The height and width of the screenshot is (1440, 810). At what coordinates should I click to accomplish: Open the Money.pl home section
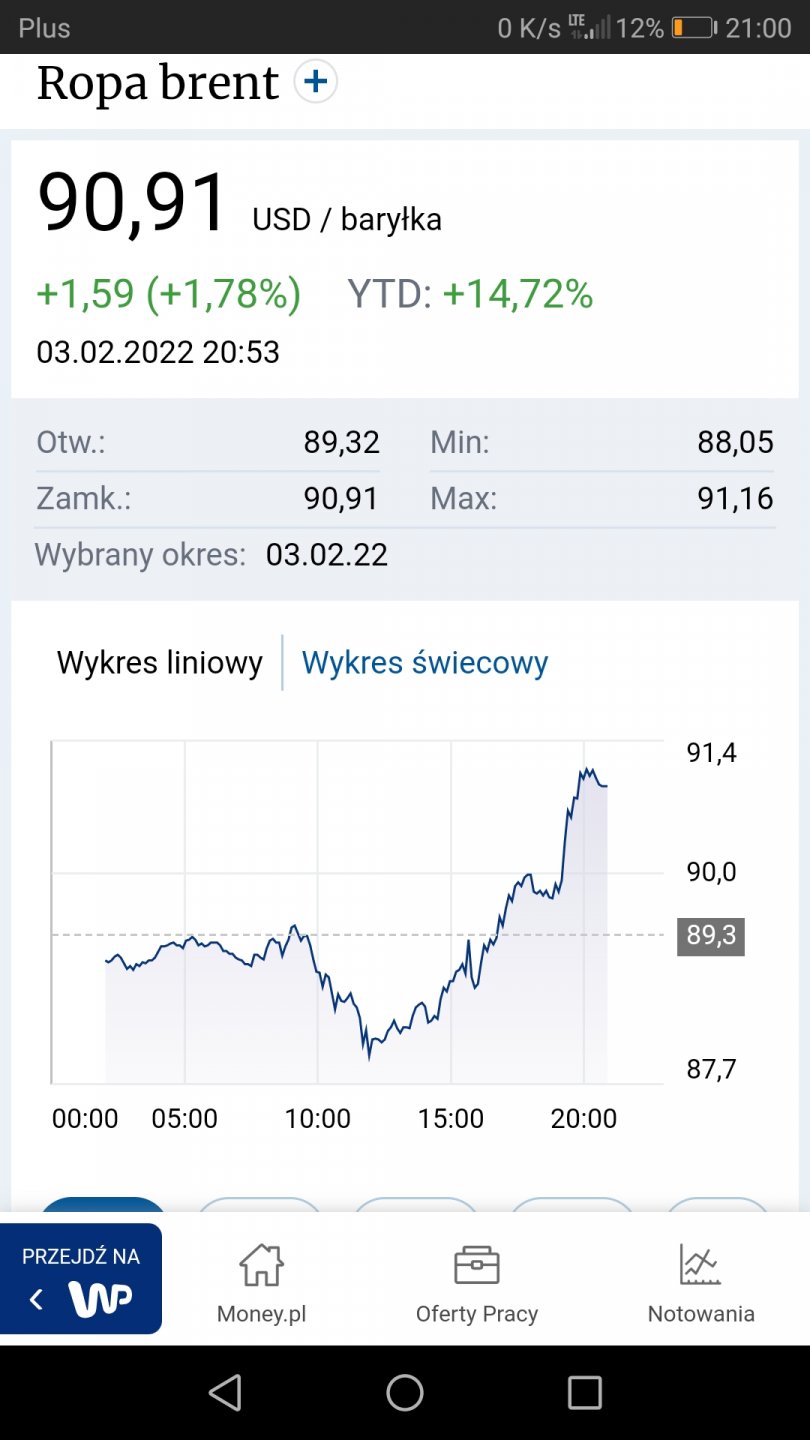261,1283
